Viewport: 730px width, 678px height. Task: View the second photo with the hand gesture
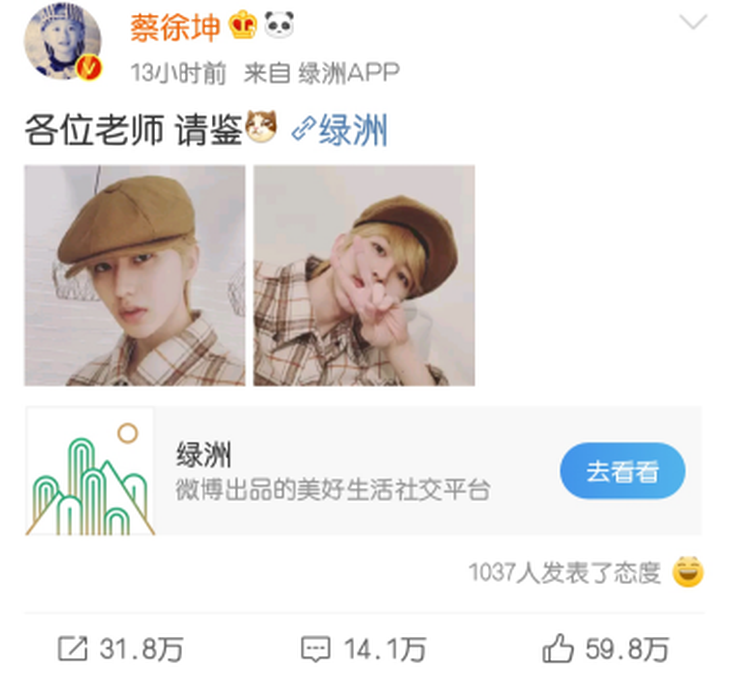coord(364,275)
